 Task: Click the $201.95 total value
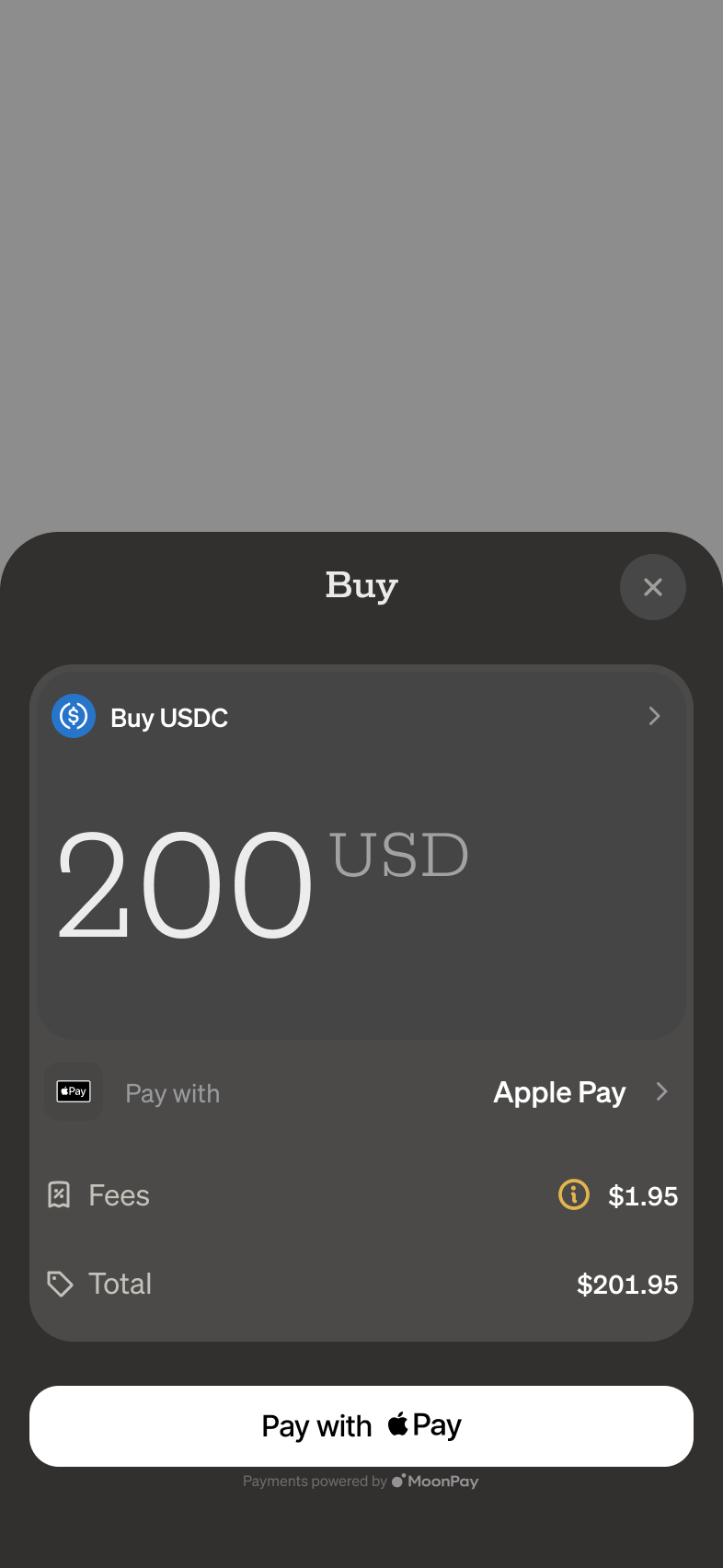tap(627, 1283)
